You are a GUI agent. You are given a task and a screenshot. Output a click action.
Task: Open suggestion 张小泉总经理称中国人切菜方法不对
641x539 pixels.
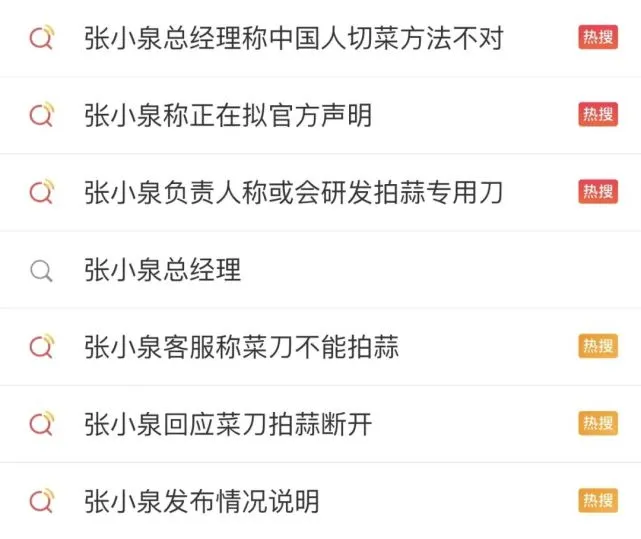pyautogui.click(x=293, y=39)
